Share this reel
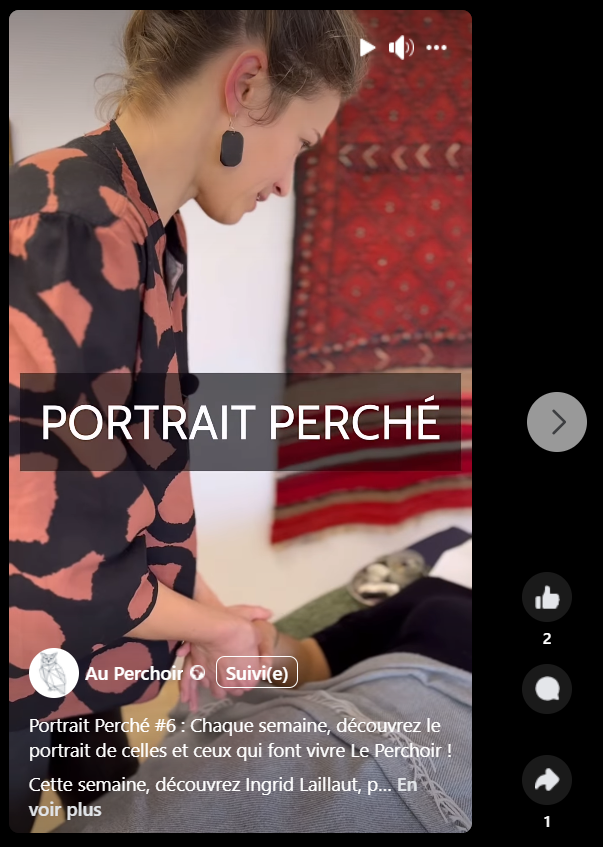The image size is (603, 847). pos(547,781)
